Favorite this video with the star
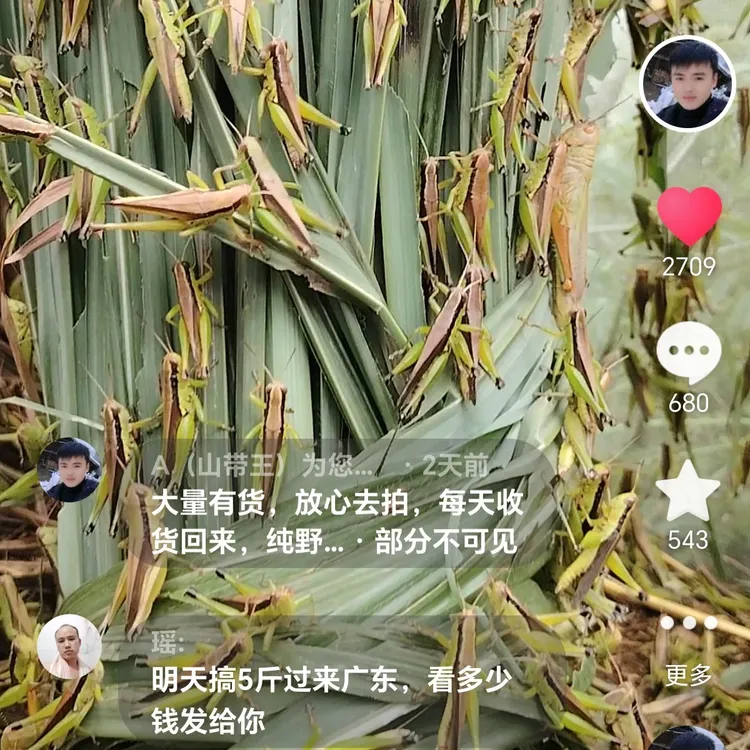The image size is (750, 750). pyautogui.click(x=688, y=491)
